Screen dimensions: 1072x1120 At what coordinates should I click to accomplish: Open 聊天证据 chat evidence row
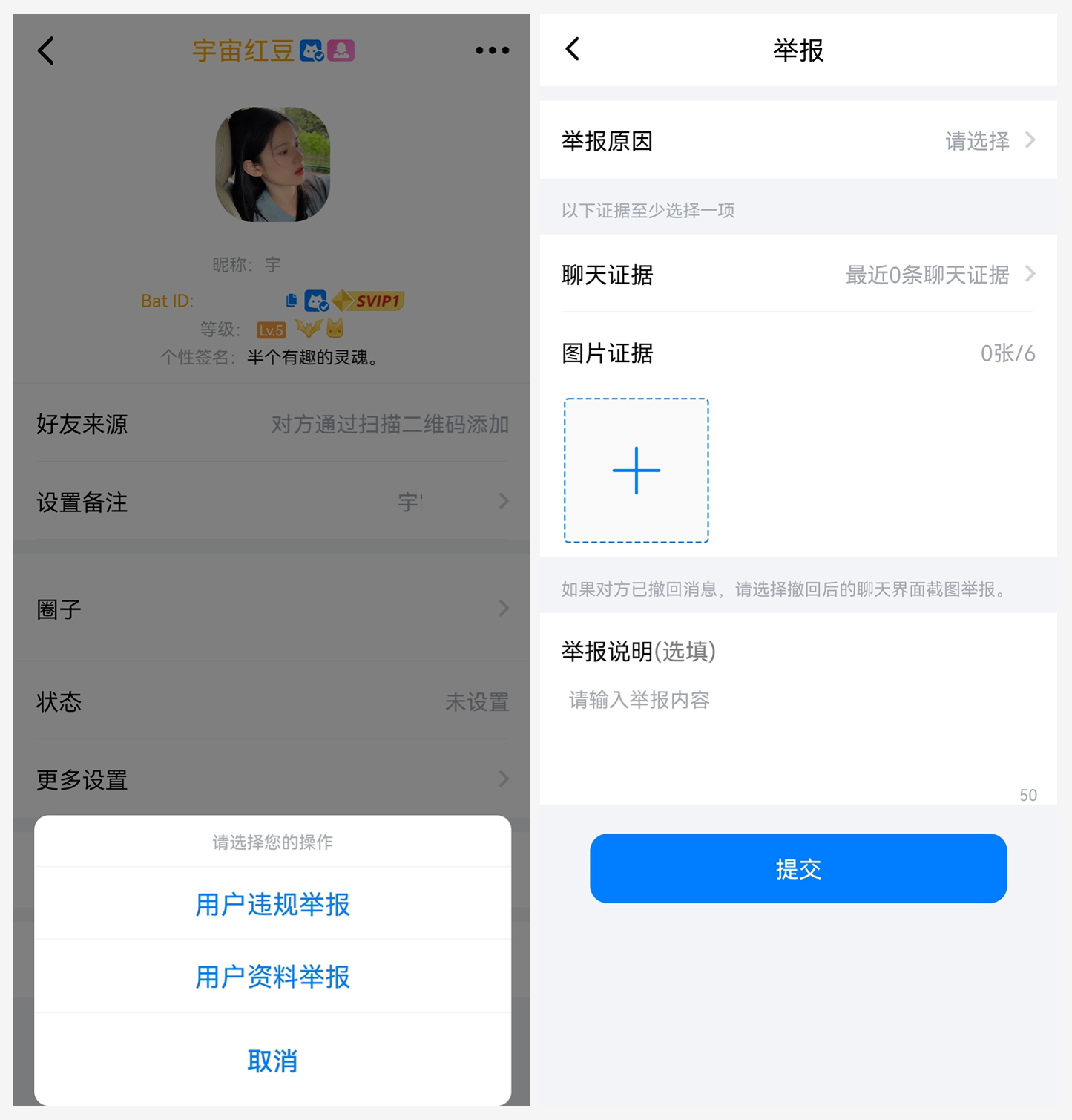coord(798,275)
